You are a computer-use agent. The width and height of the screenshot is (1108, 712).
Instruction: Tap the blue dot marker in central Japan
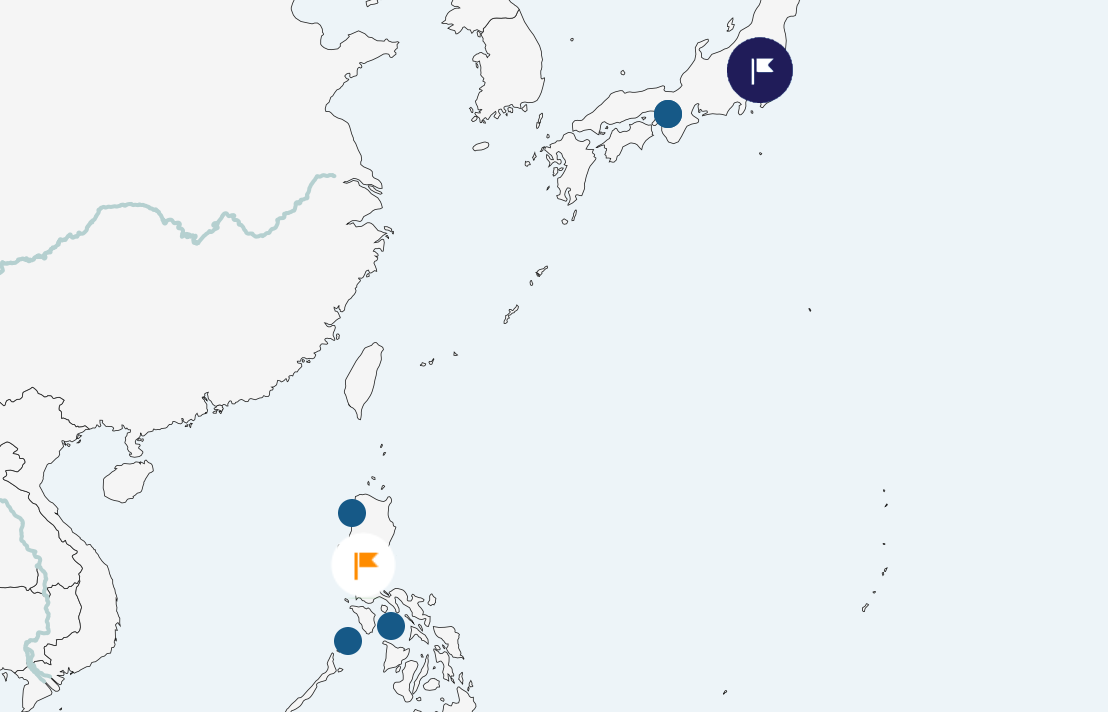pos(668,114)
